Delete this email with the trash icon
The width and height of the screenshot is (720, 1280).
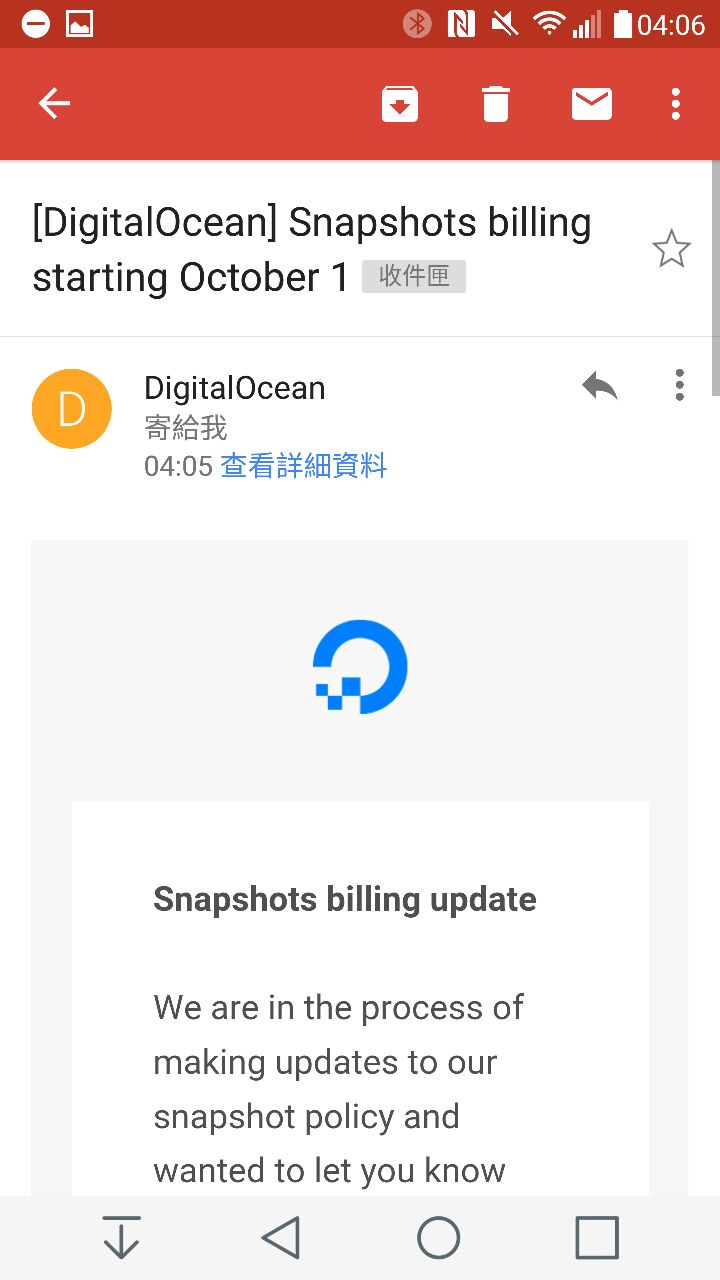496,104
